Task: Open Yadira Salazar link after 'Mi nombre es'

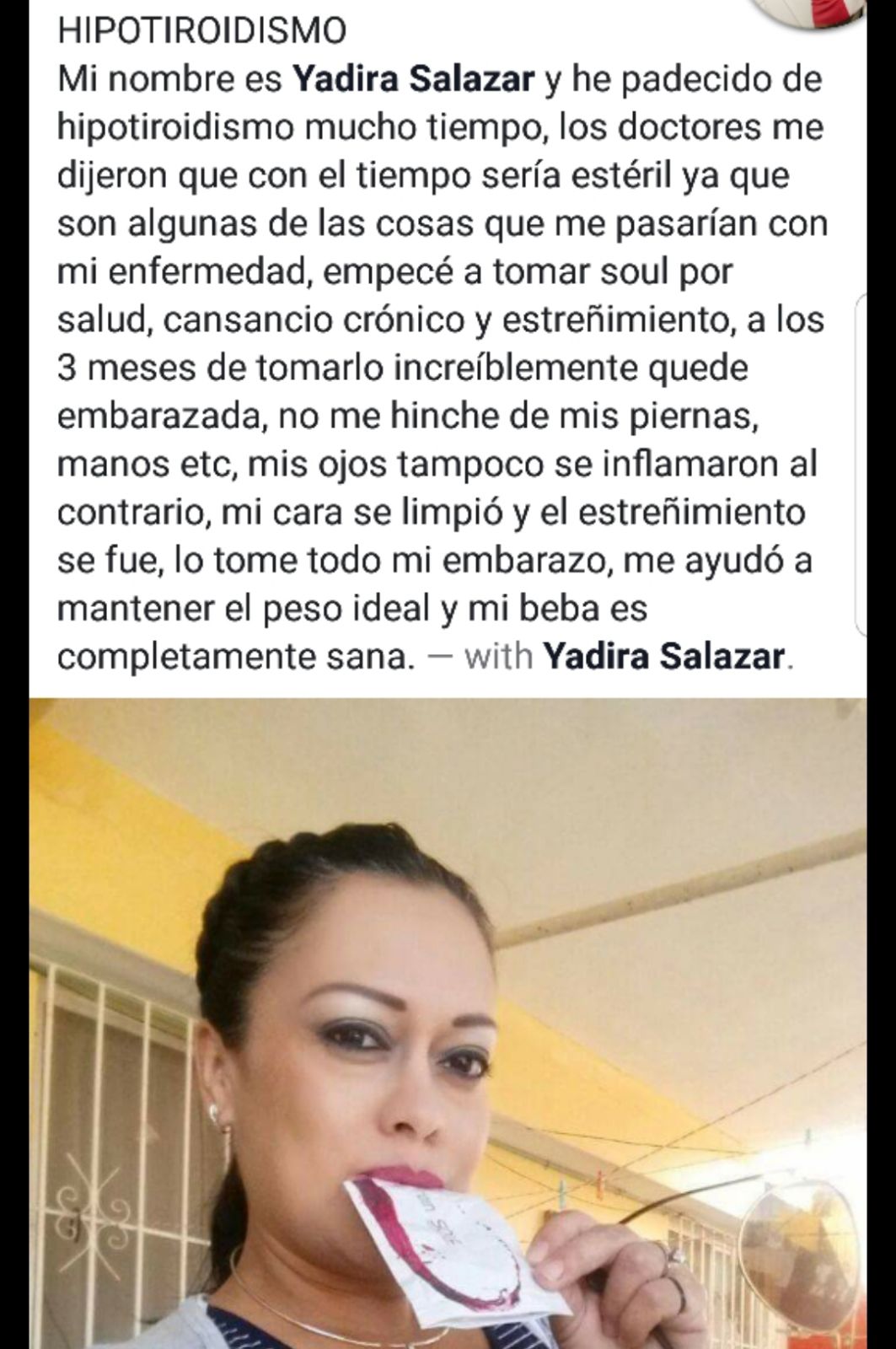Action: pos(413,80)
